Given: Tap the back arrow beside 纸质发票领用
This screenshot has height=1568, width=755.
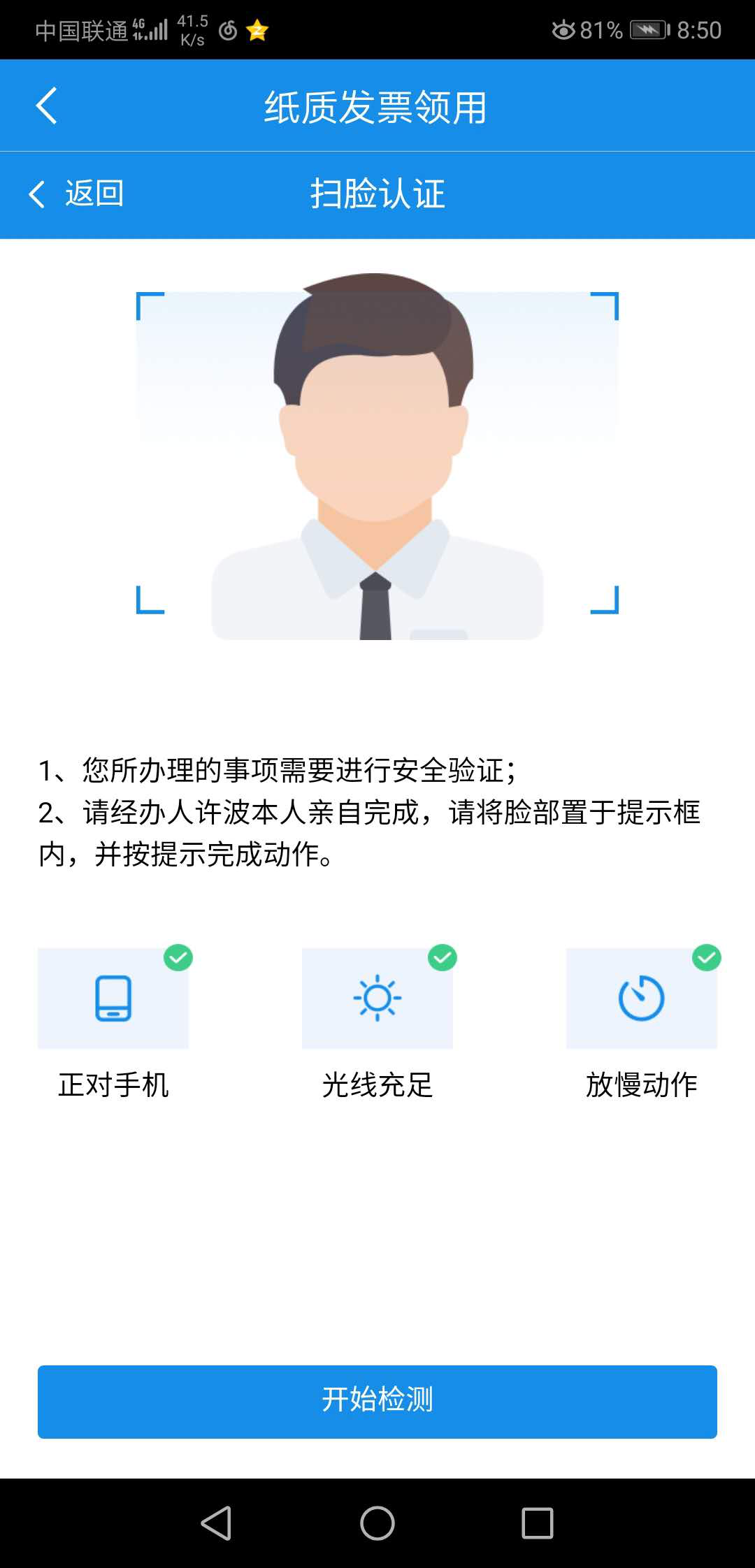Looking at the screenshot, I should click(46, 106).
